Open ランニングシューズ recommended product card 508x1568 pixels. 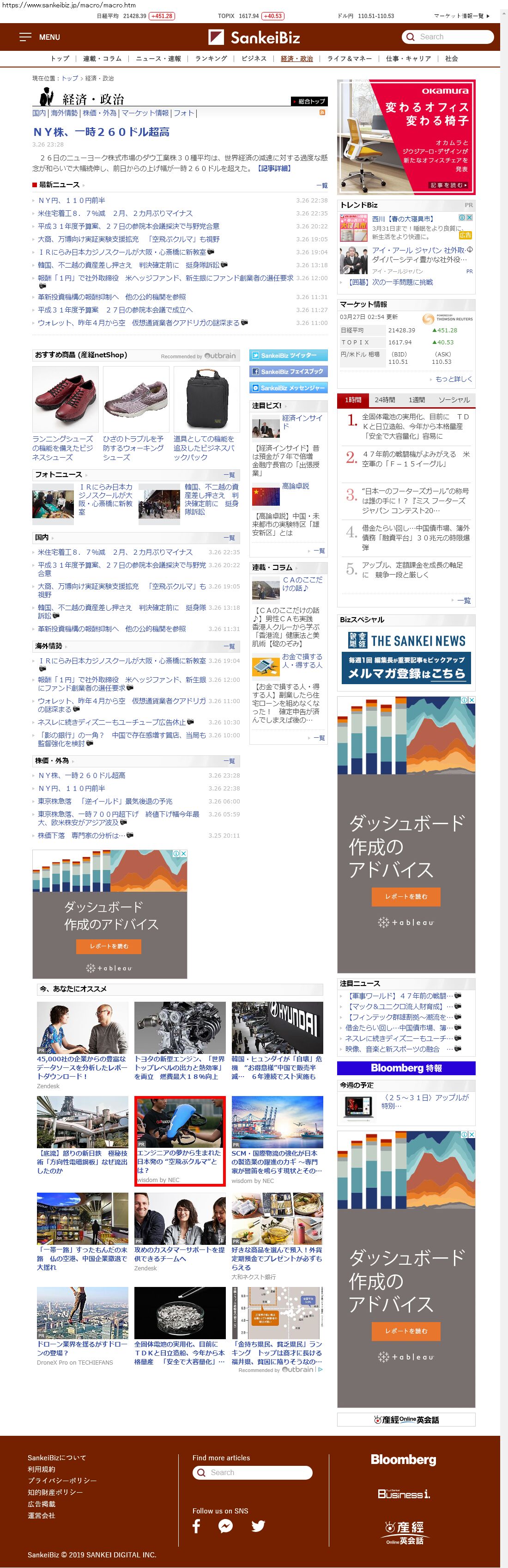coord(65,414)
